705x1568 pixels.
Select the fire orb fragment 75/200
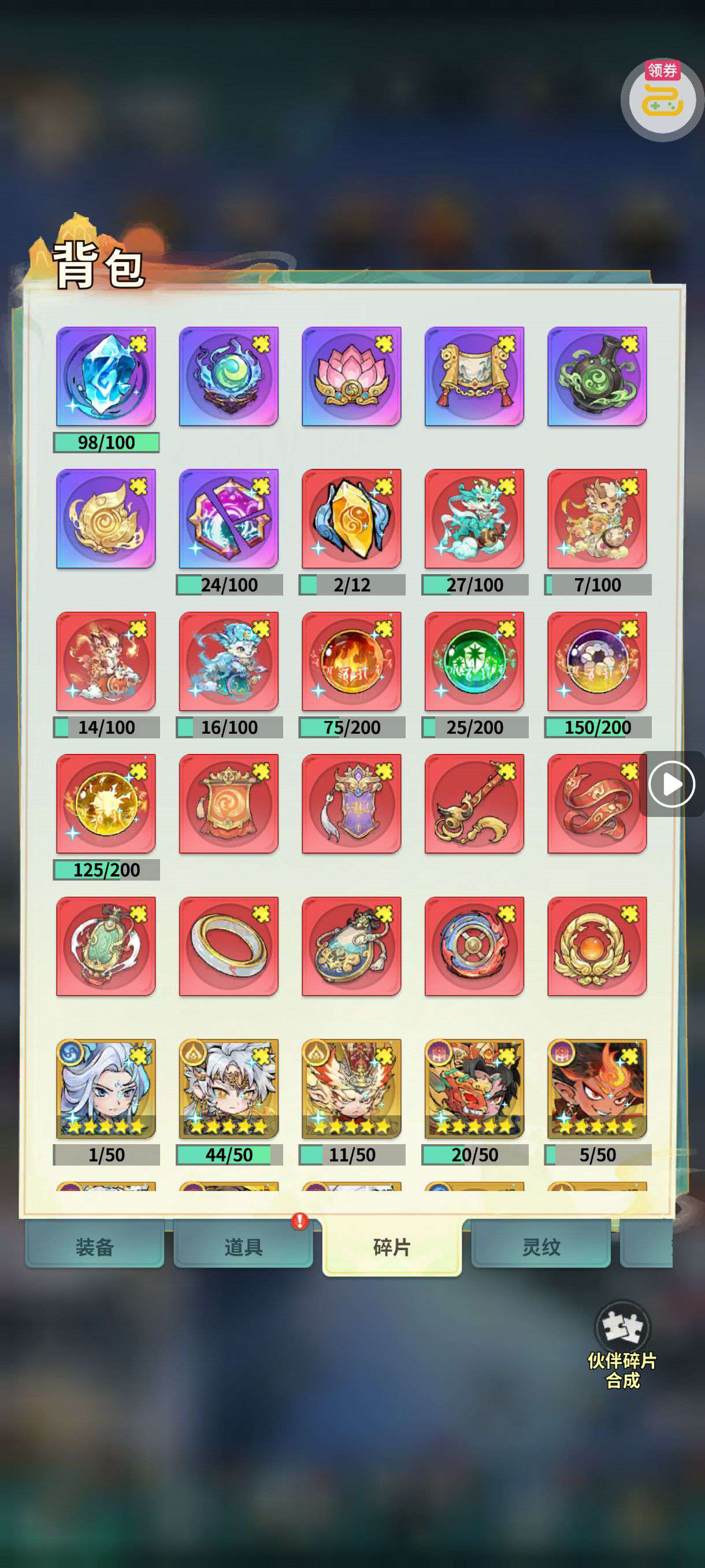pos(351,661)
